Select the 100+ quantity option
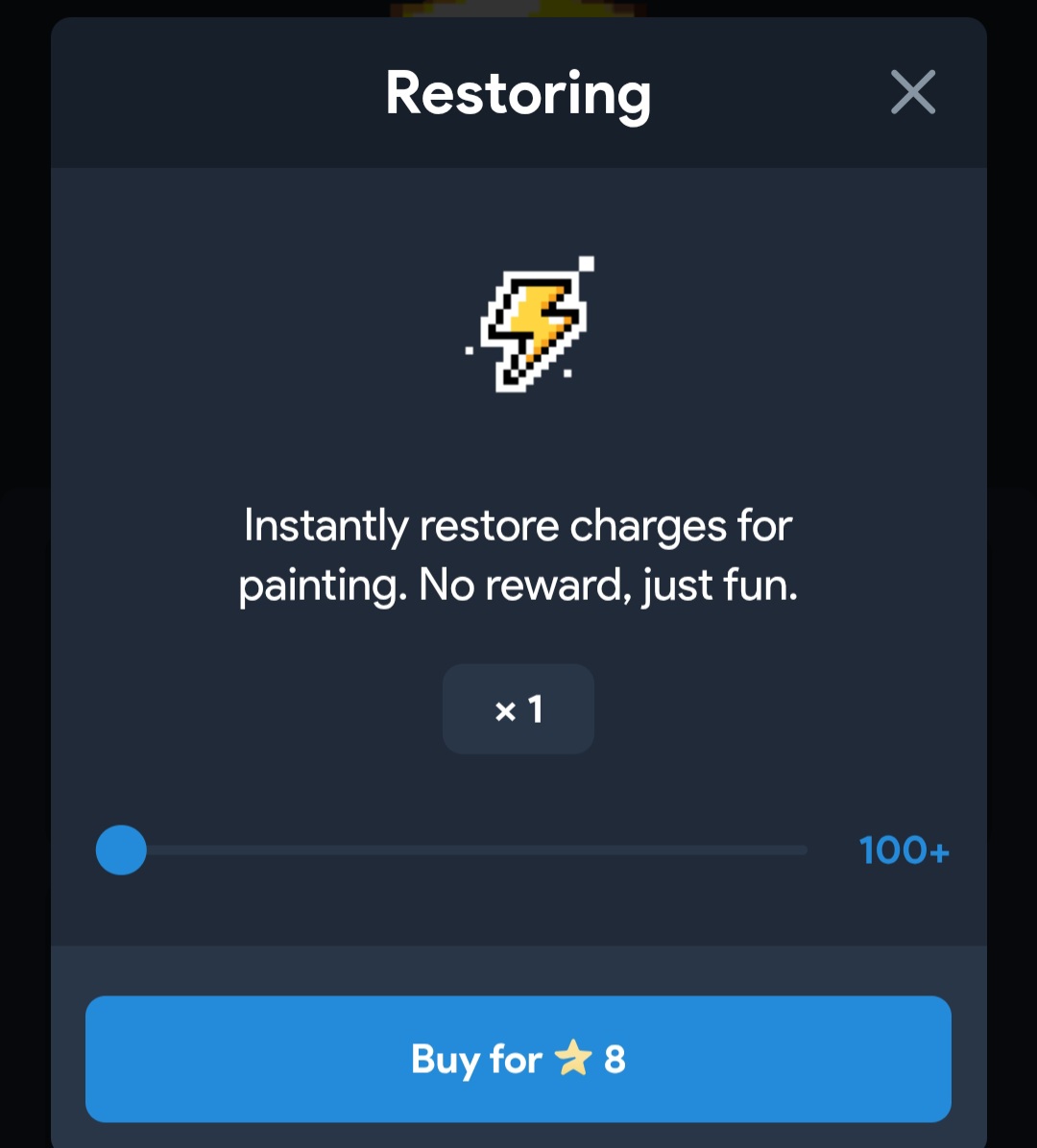Viewport: 1037px width, 1148px height. pyautogui.click(x=904, y=850)
